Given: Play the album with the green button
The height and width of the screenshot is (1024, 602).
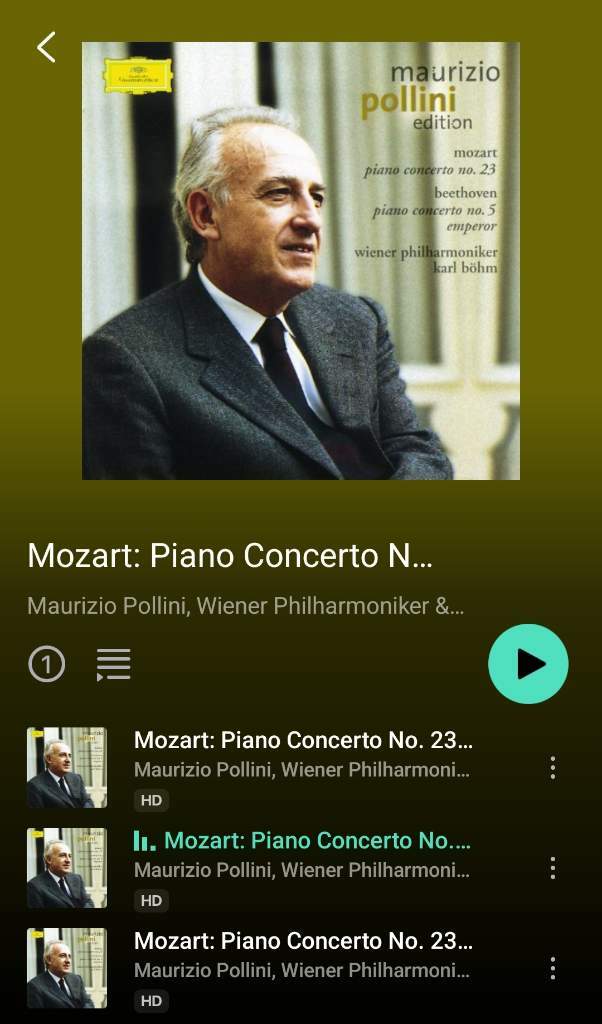Looking at the screenshot, I should pos(528,664).
